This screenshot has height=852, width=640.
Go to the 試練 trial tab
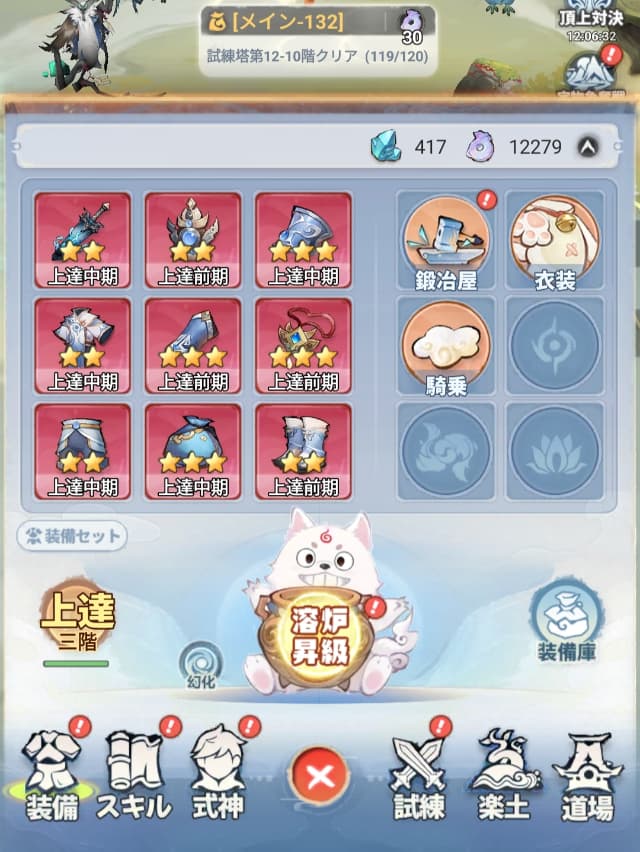pyautogui.click(x=419, y=774)
